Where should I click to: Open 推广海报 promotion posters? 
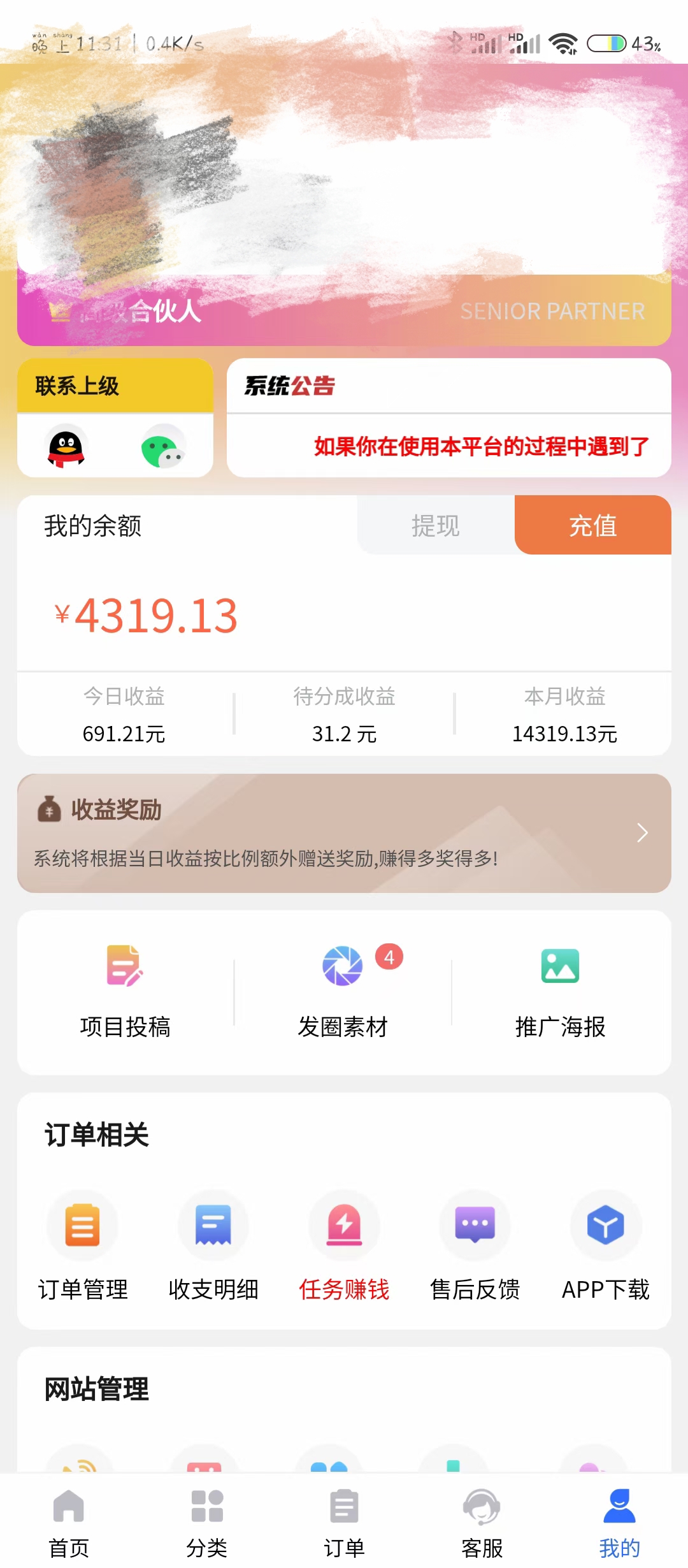coord(560,992)
